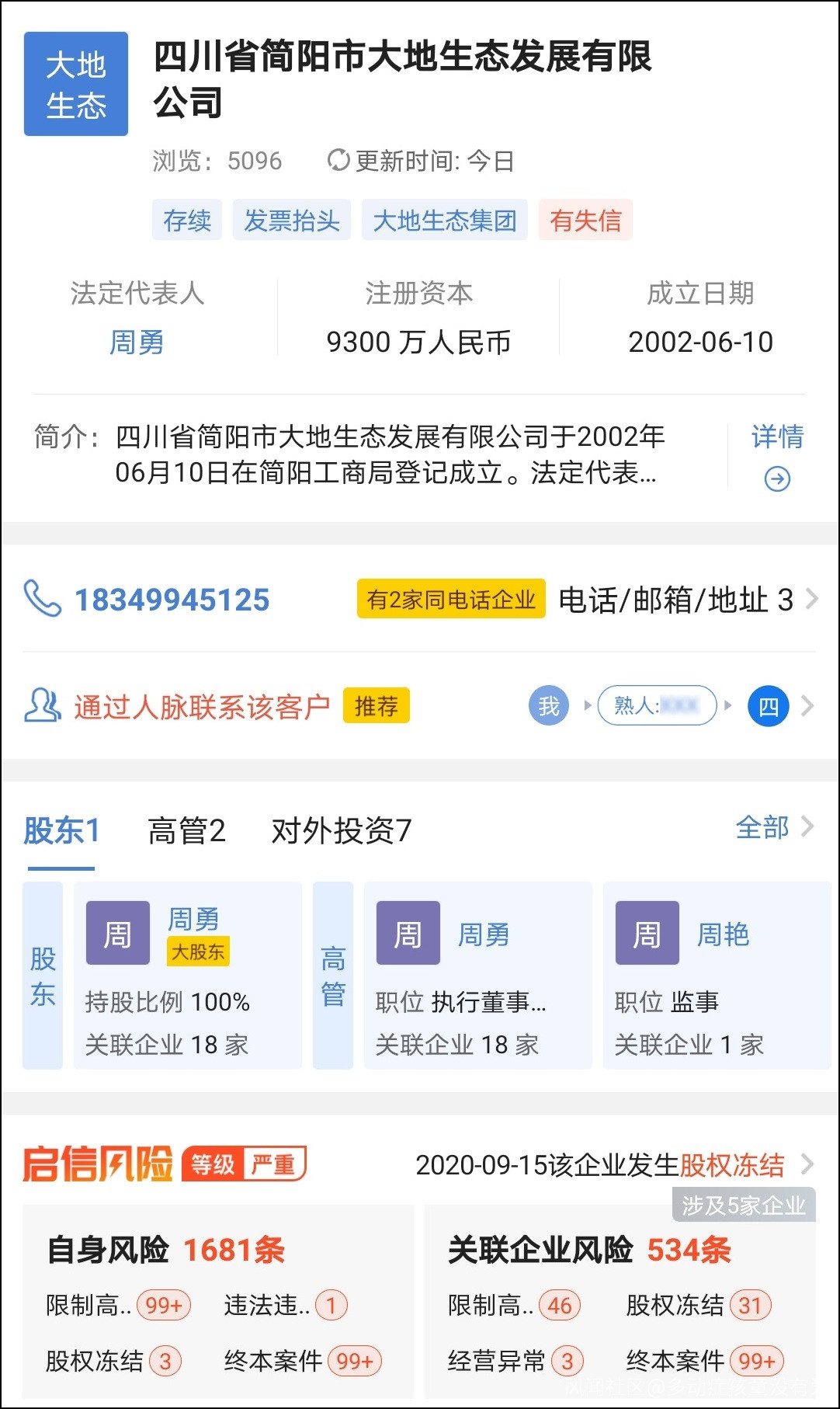
Task: View 全部 shareholders and executives
Action: tap(773, 828)
